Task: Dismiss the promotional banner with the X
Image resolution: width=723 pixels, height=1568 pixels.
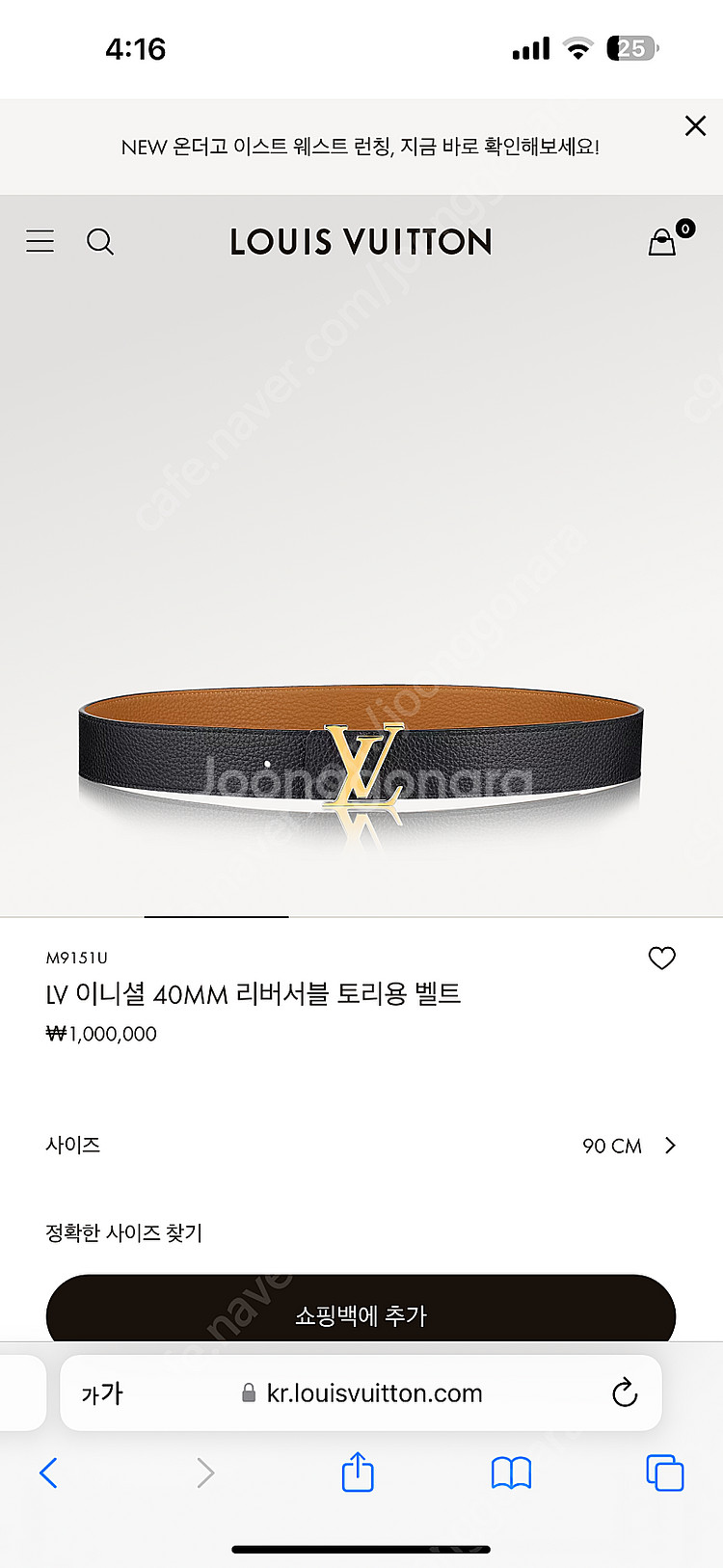Action: point(695,125)
